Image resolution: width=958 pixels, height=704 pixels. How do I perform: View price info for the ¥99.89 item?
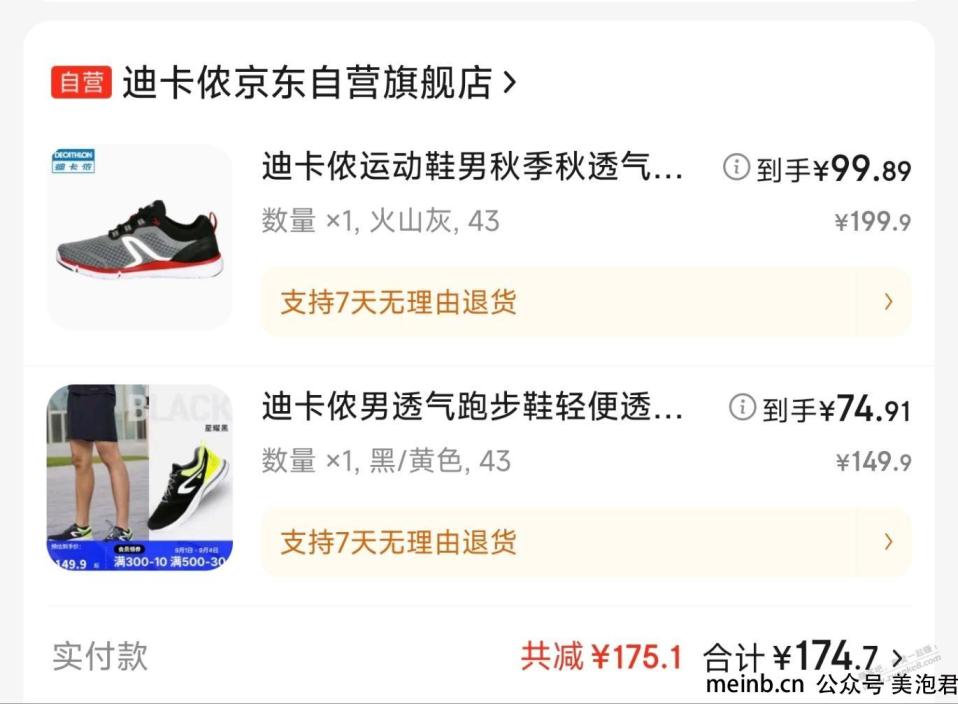tap(736, 168)
